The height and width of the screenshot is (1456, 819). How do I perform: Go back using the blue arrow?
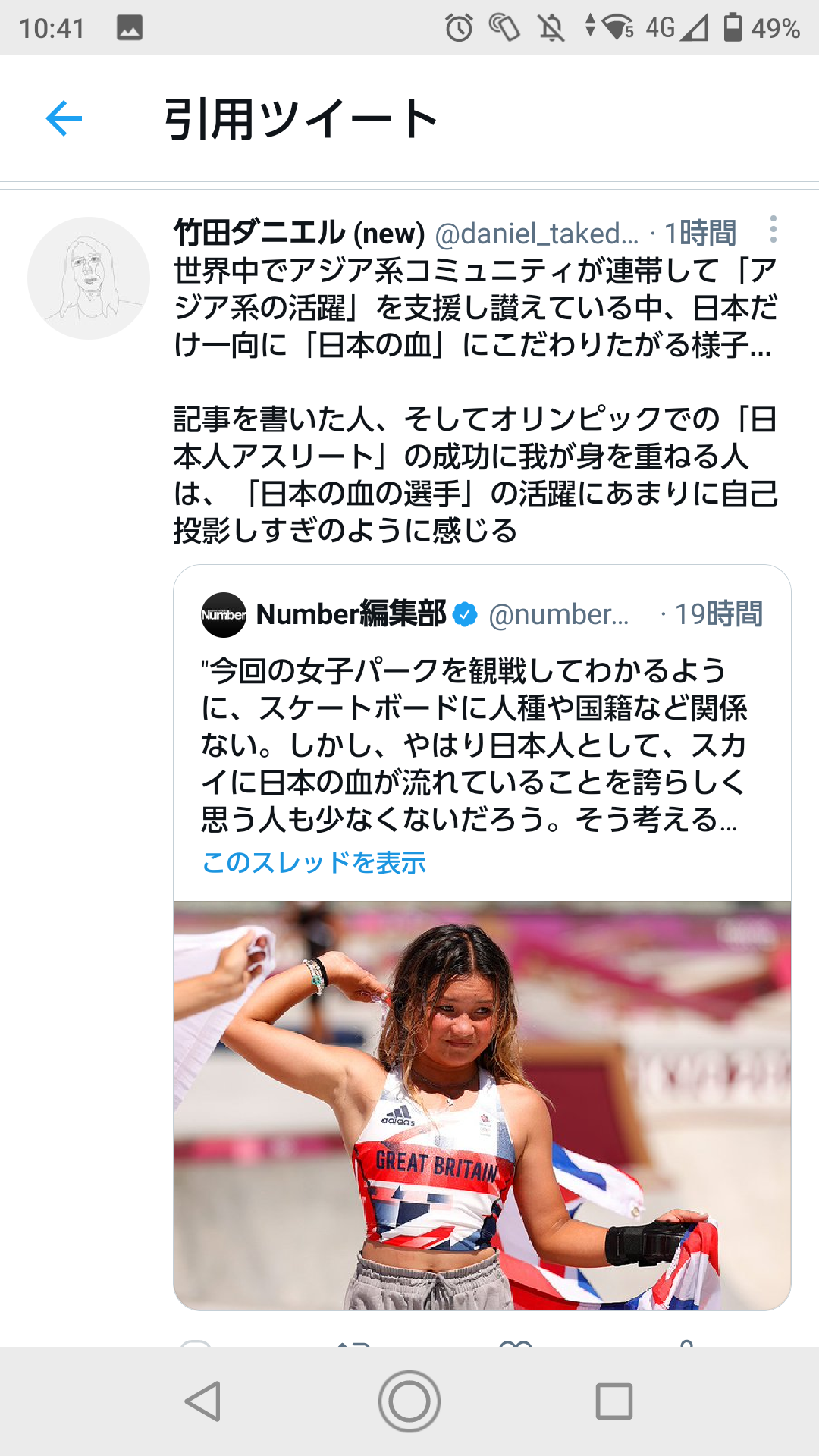pyautogui.click(x=64, y=118)
